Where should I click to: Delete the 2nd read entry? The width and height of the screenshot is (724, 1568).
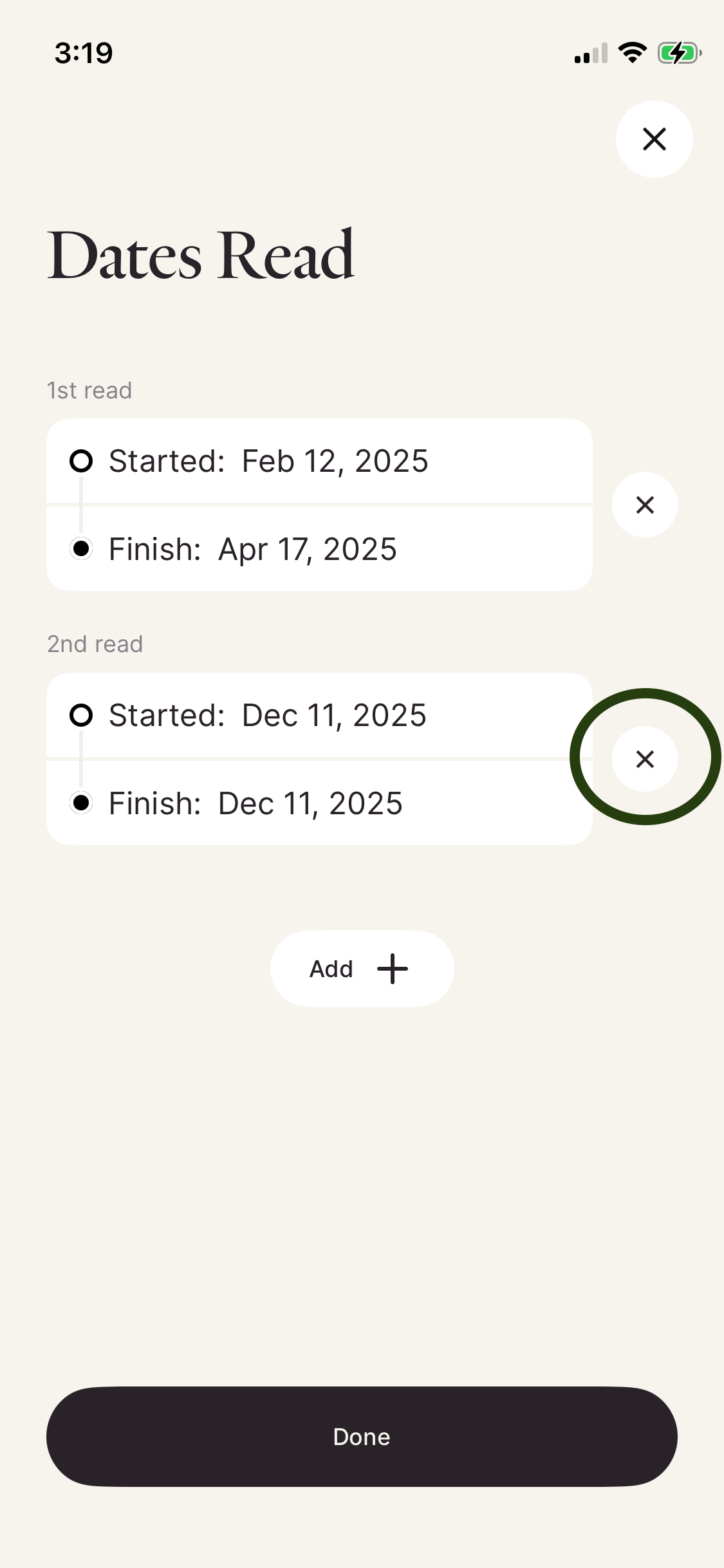coord(644,759)
